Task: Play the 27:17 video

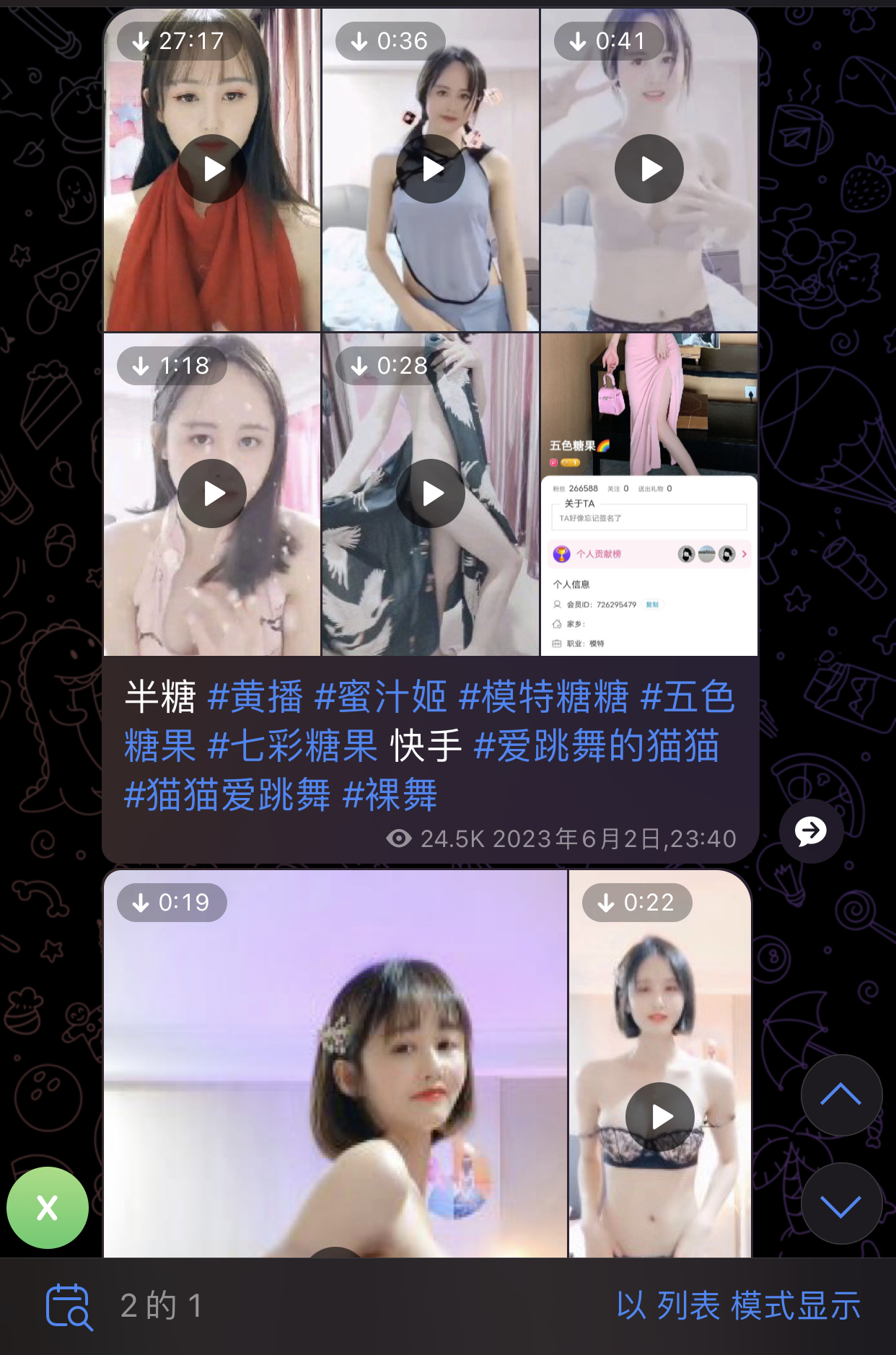Action: coord(212,170)
